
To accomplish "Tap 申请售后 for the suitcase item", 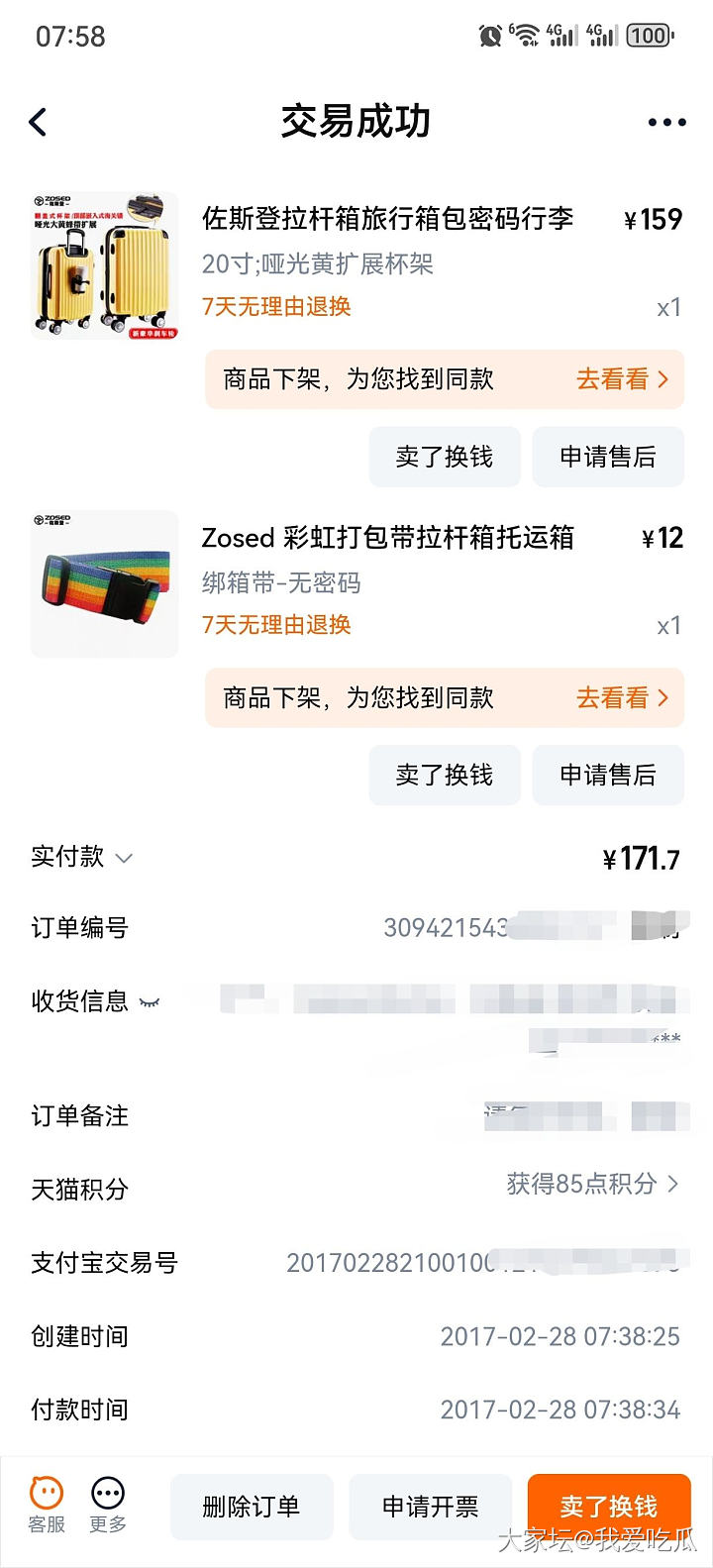I will point(607,457).
